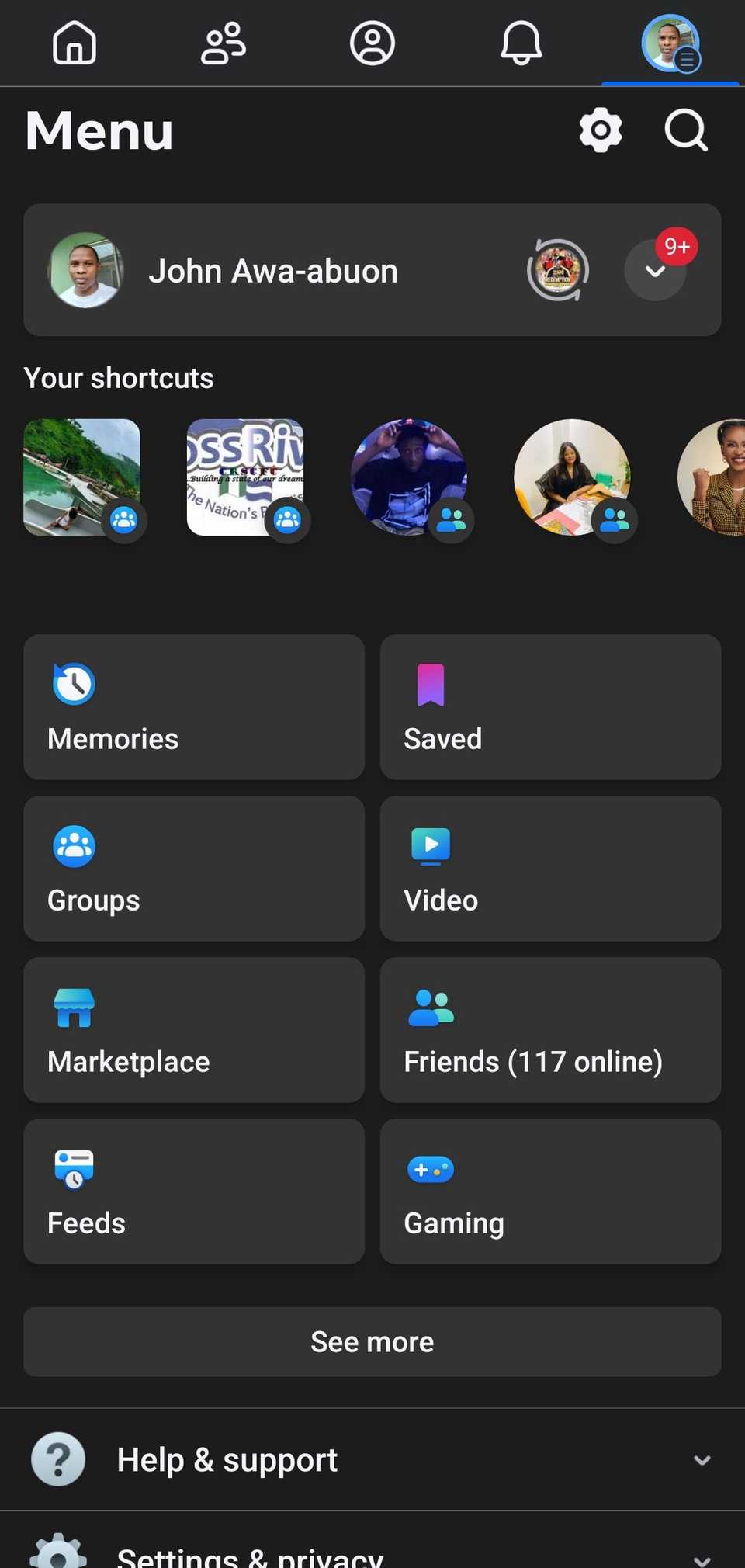
Task: Switch to the Menu tab with profile picture
Action: 669,43
